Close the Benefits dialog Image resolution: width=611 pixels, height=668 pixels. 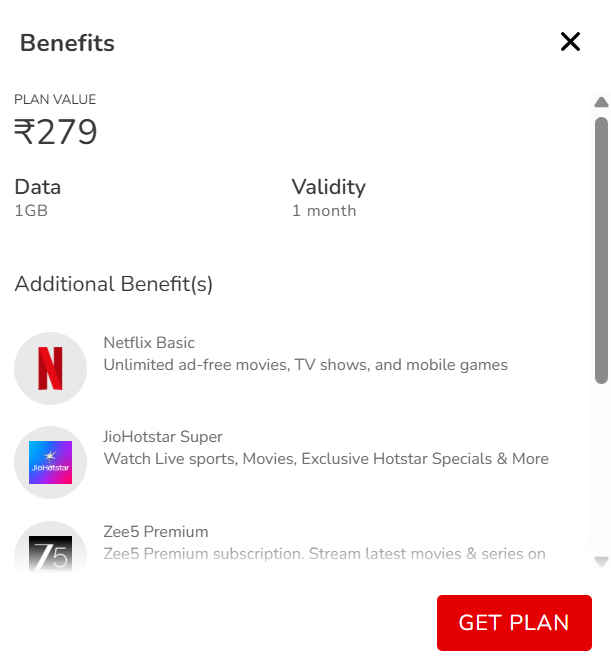coord(570,42)
